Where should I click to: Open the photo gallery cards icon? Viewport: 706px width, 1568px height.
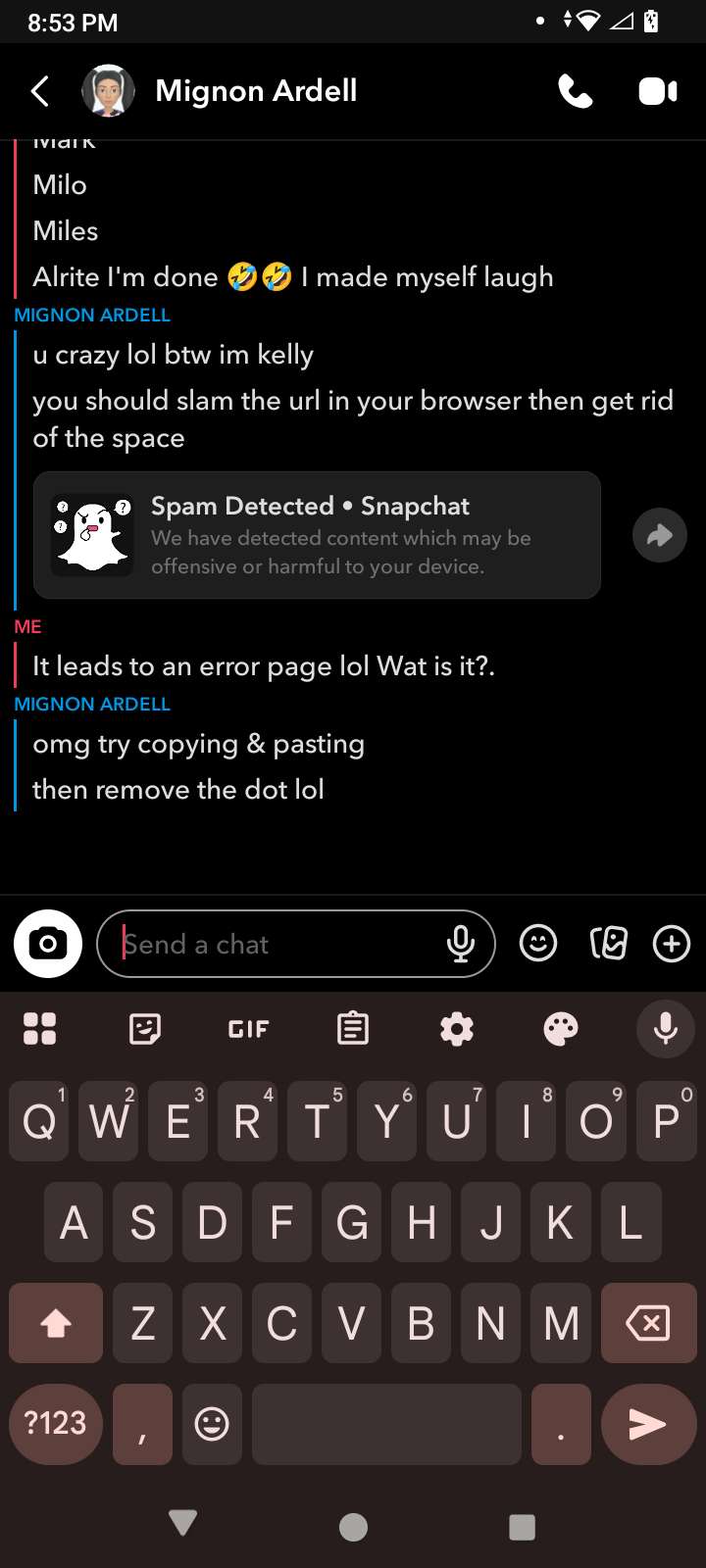coord(608,944)
